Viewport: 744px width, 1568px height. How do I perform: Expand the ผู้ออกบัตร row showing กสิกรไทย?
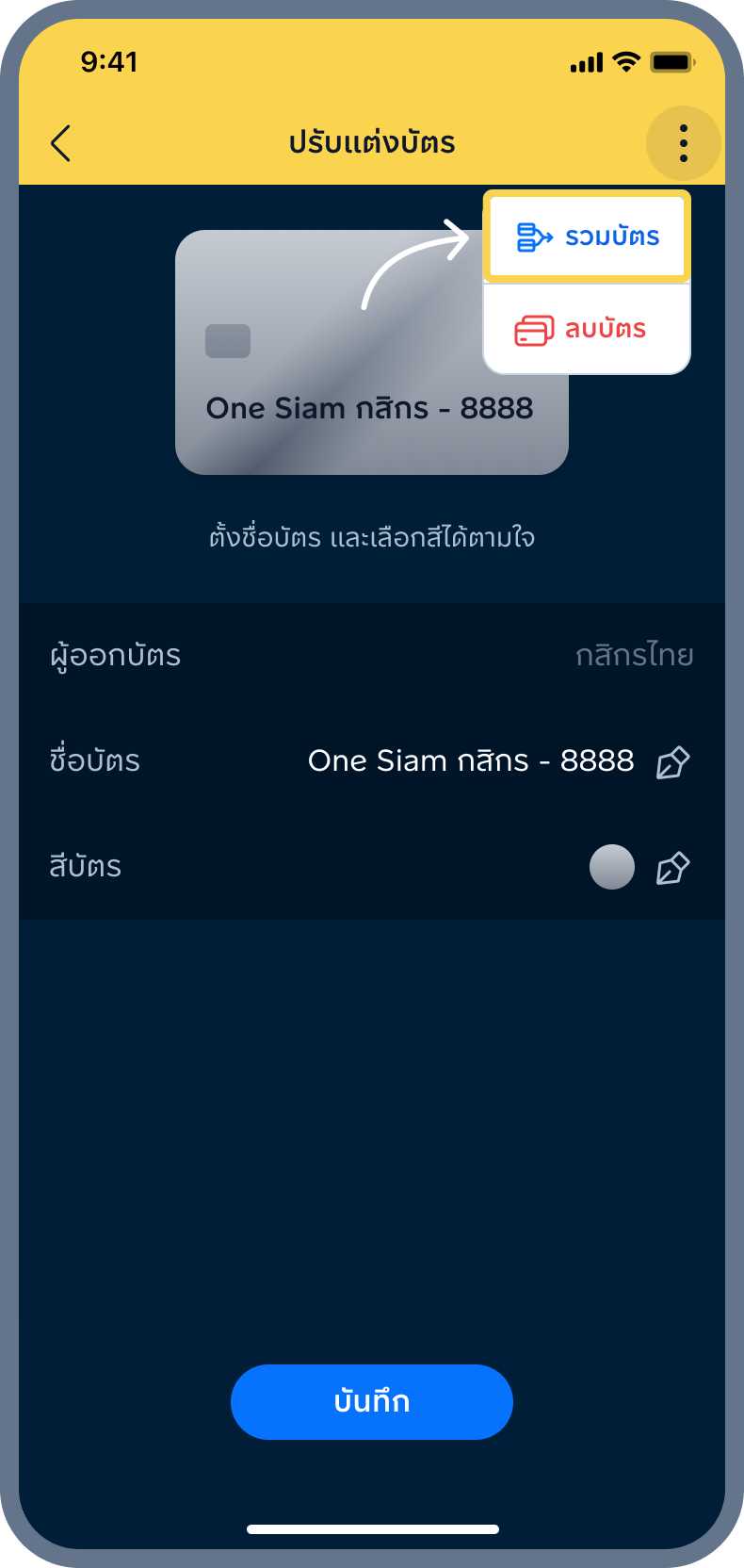pos(372,656)
